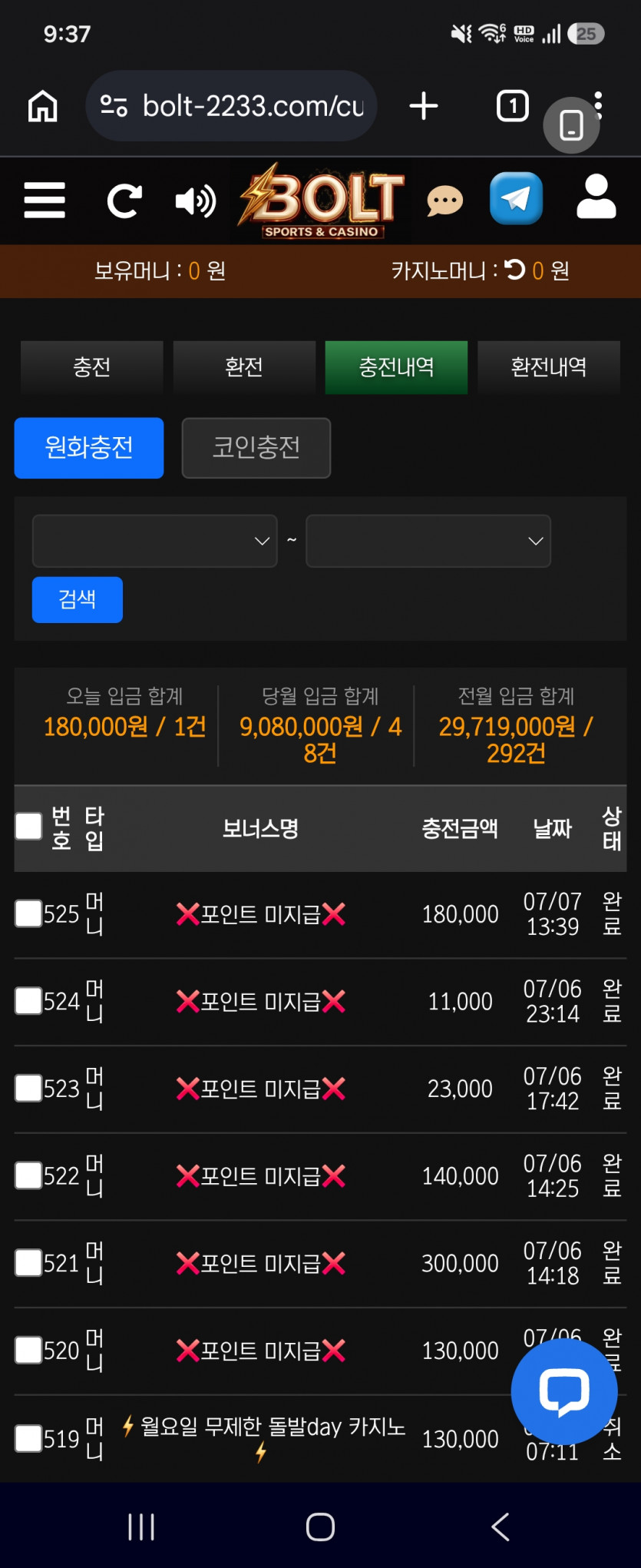Open the blue live chat bubble
The height and width of the screenshot is (1568, 641).
[x=564, y=1391]
